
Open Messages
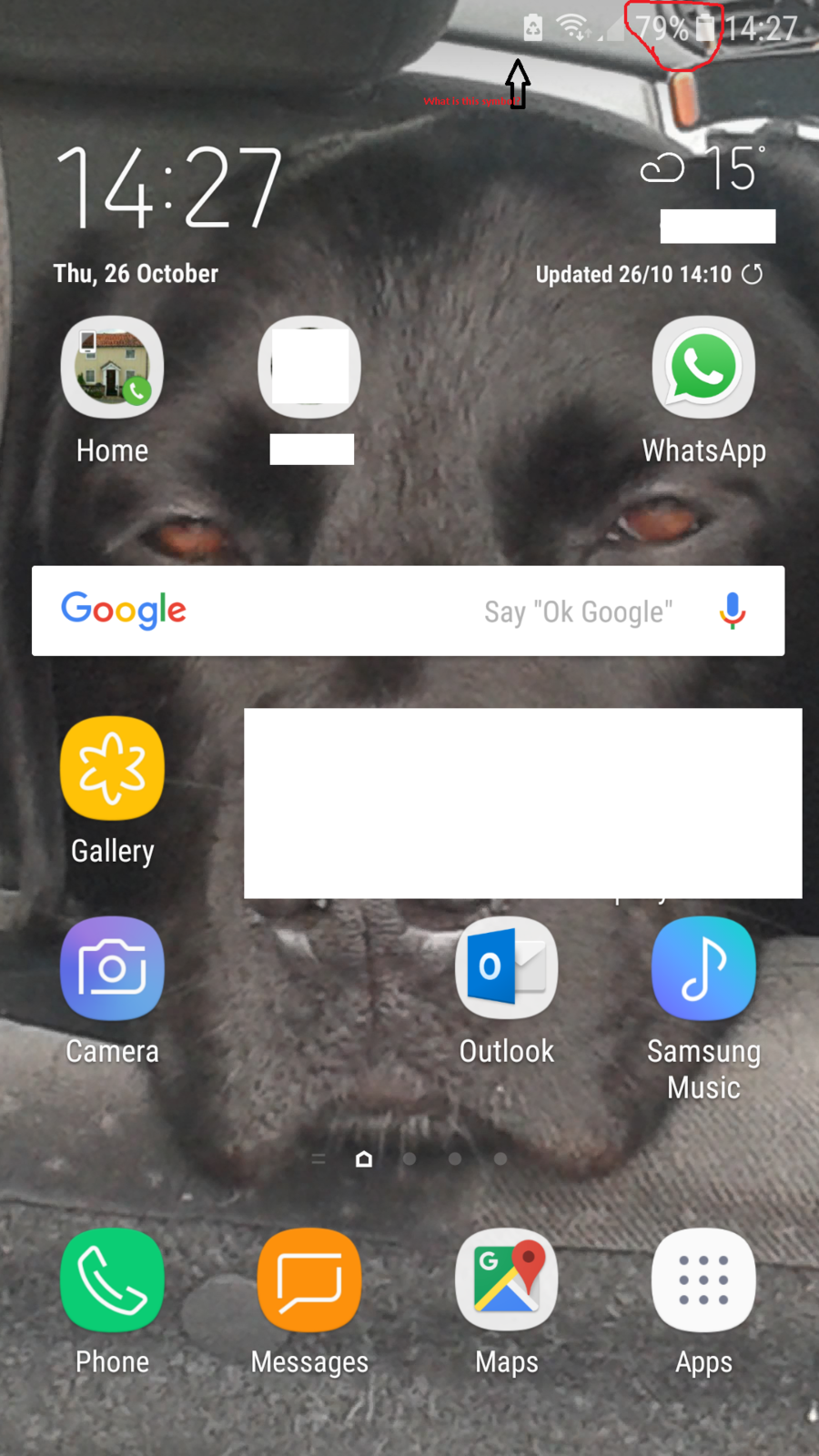pos(309,1280)
